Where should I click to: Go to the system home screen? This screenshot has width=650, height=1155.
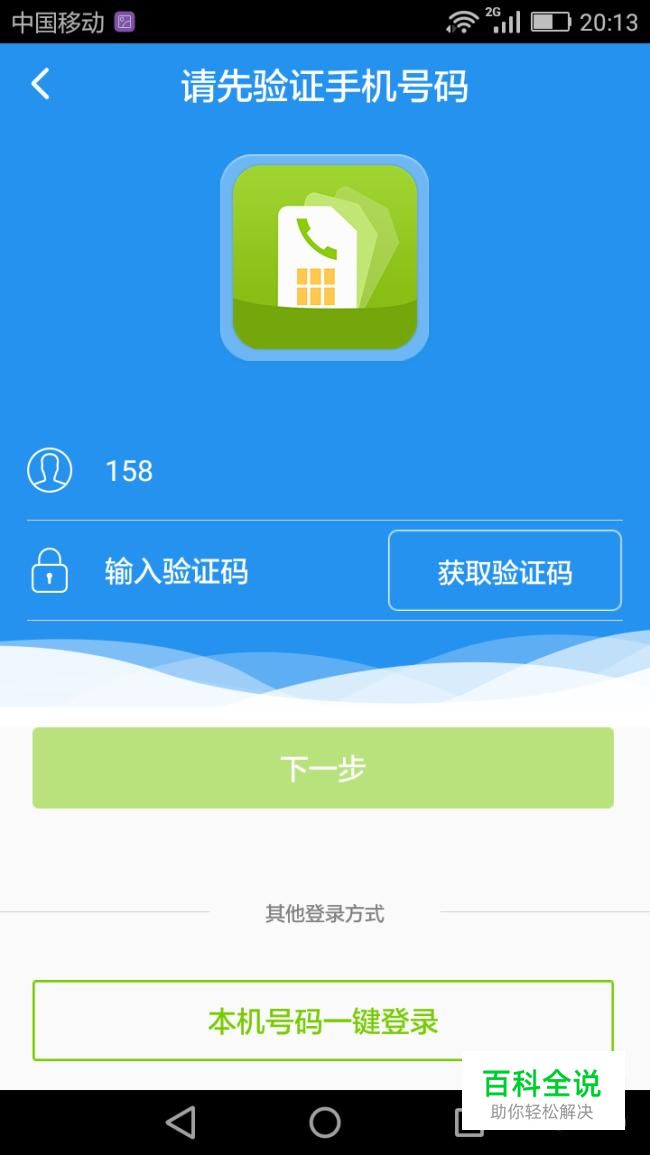(325, 1123)
